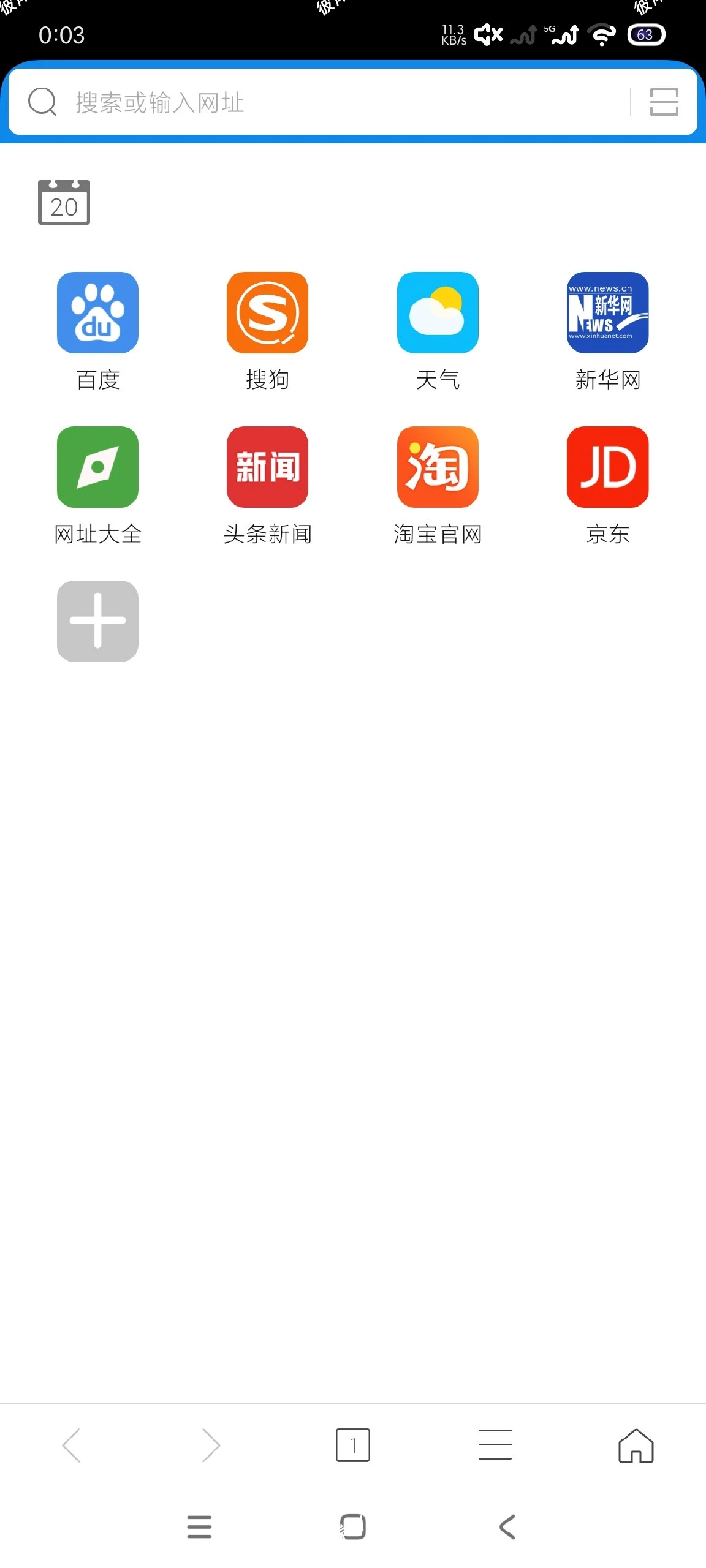Tap the battery indicator showing 63

645,35
